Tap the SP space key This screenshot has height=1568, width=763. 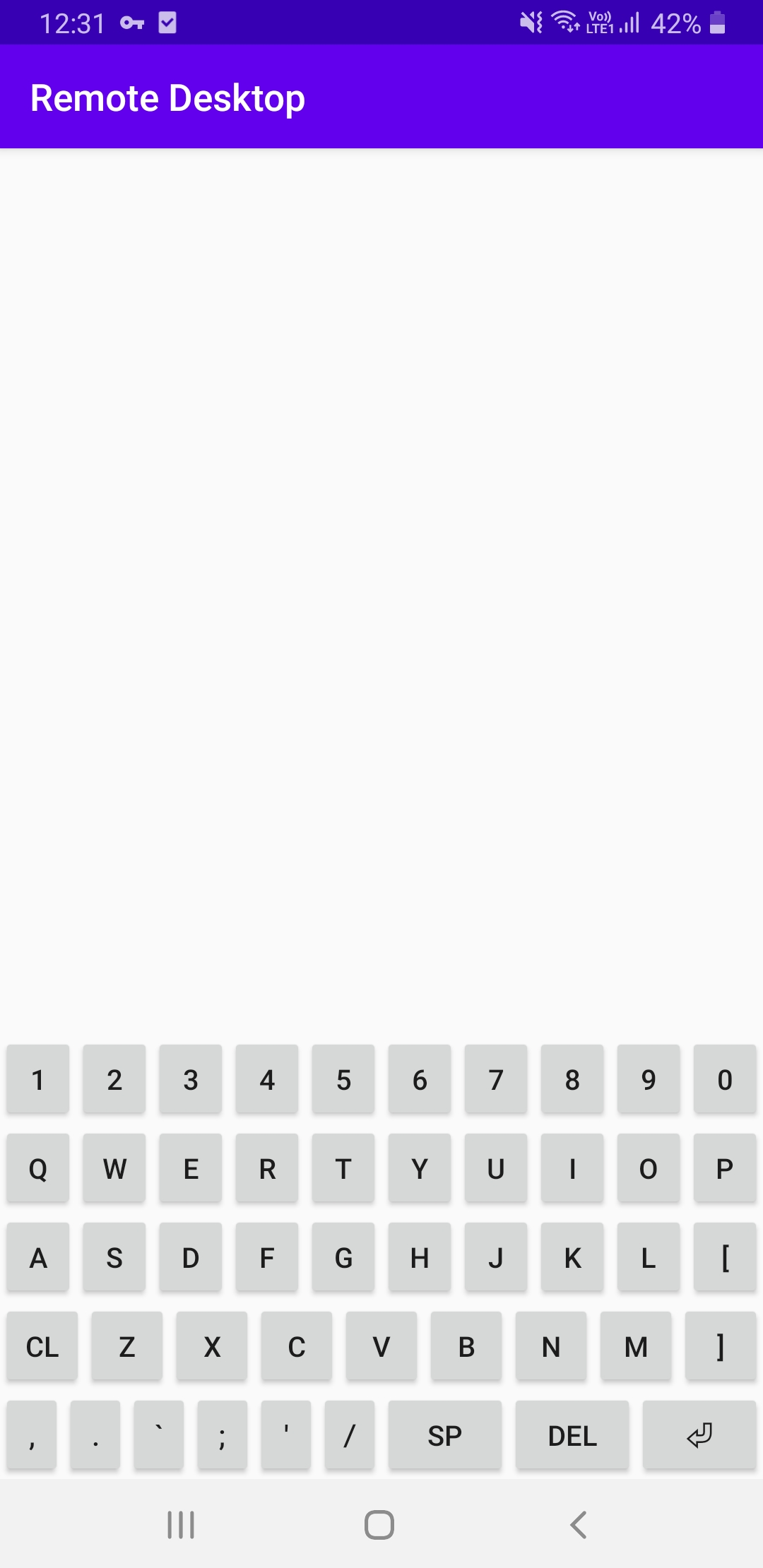(x=444, y=1435)
